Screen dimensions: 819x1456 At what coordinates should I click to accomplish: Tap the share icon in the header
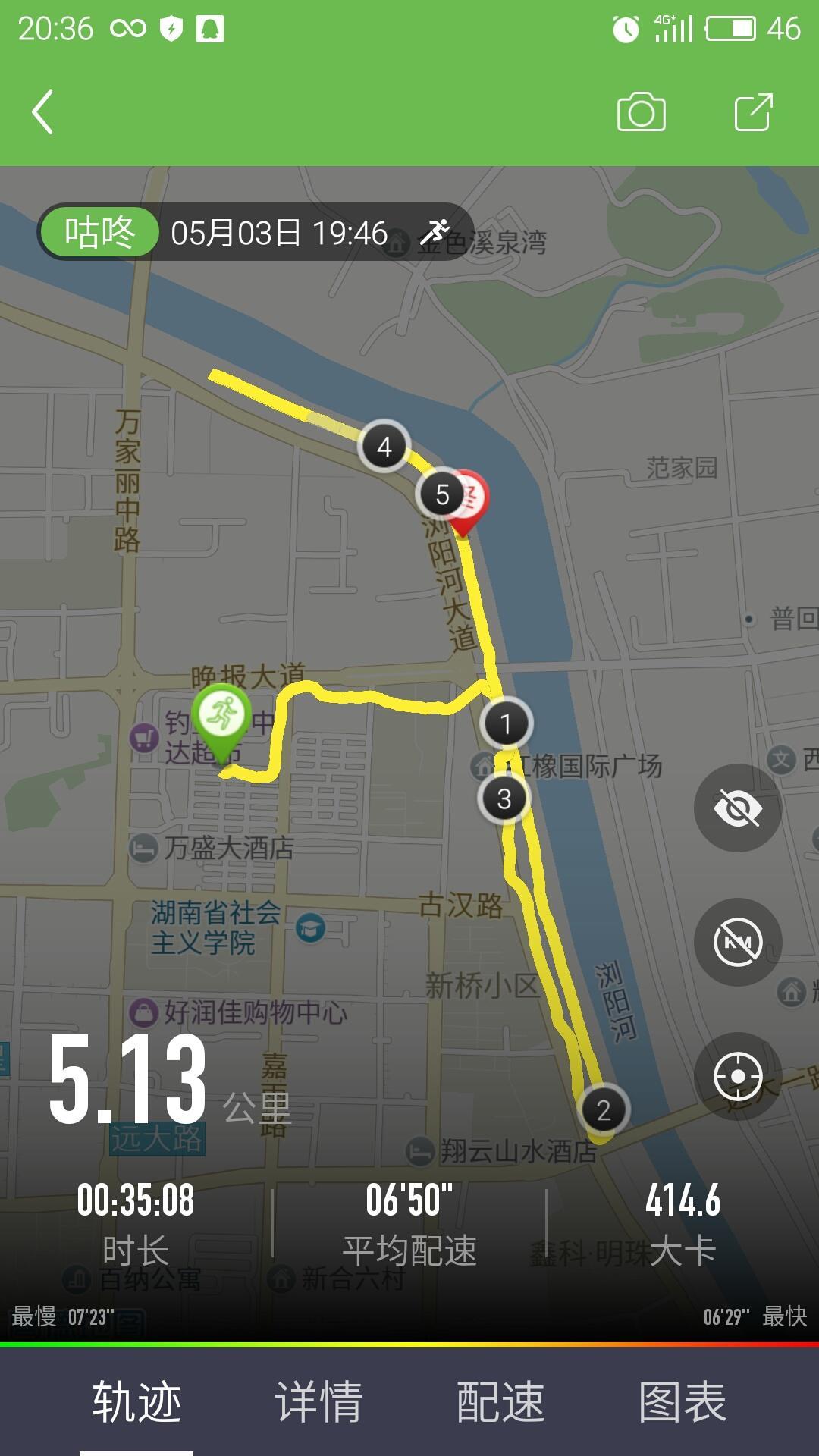click(754, 113)
